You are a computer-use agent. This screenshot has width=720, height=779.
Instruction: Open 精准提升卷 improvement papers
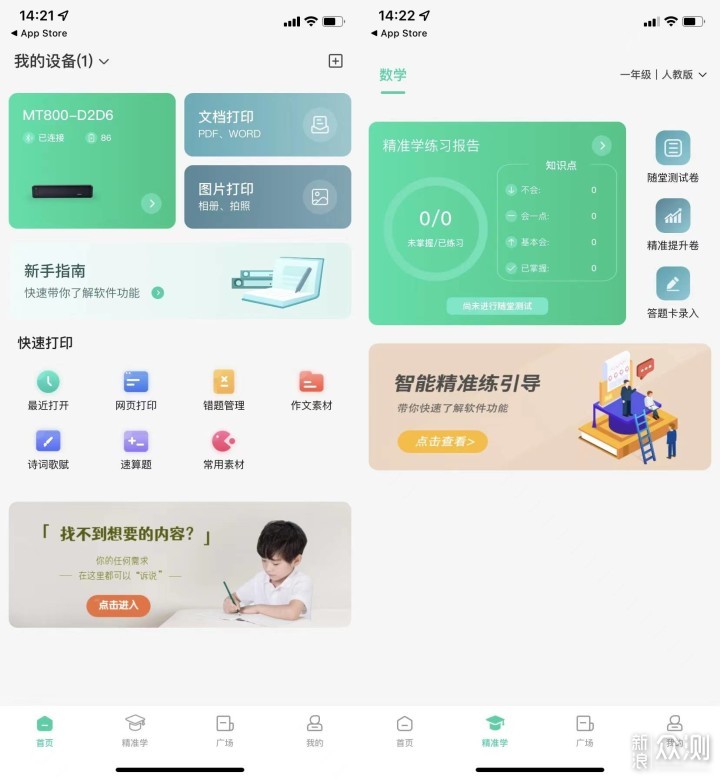[673, 225]
